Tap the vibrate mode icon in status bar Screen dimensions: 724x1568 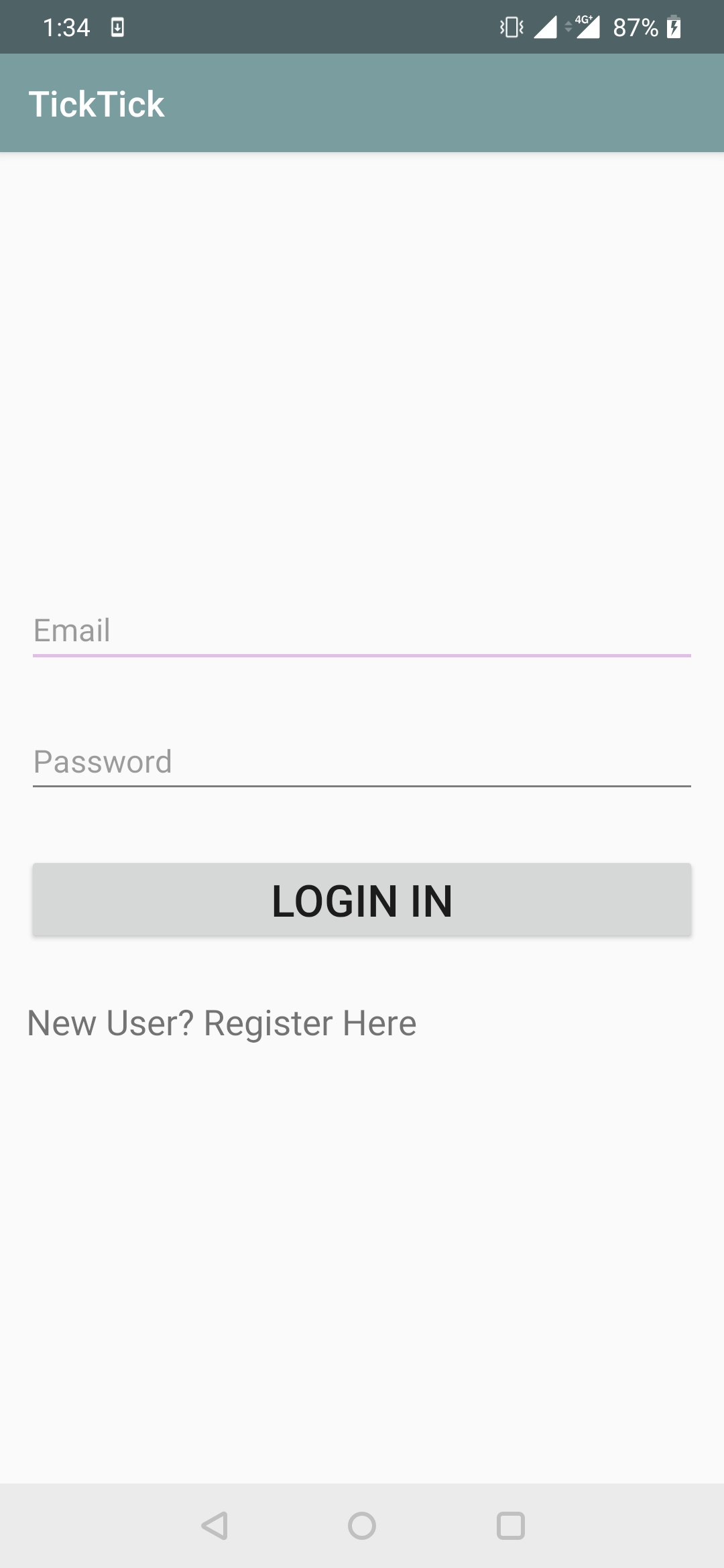coord(511,27)
